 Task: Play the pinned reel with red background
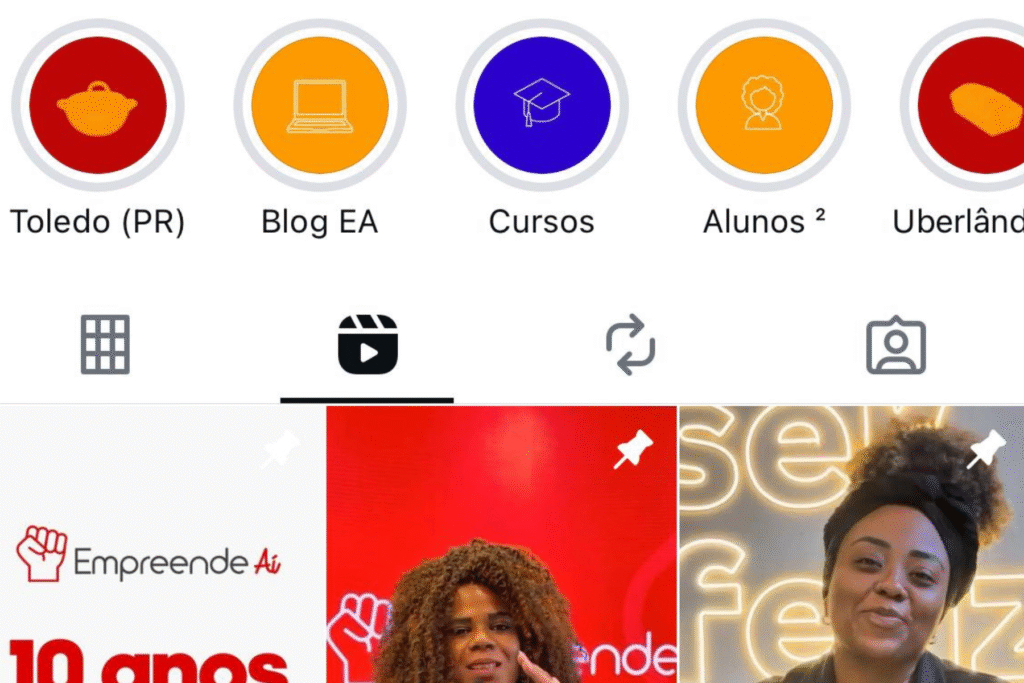click(501, 545)
